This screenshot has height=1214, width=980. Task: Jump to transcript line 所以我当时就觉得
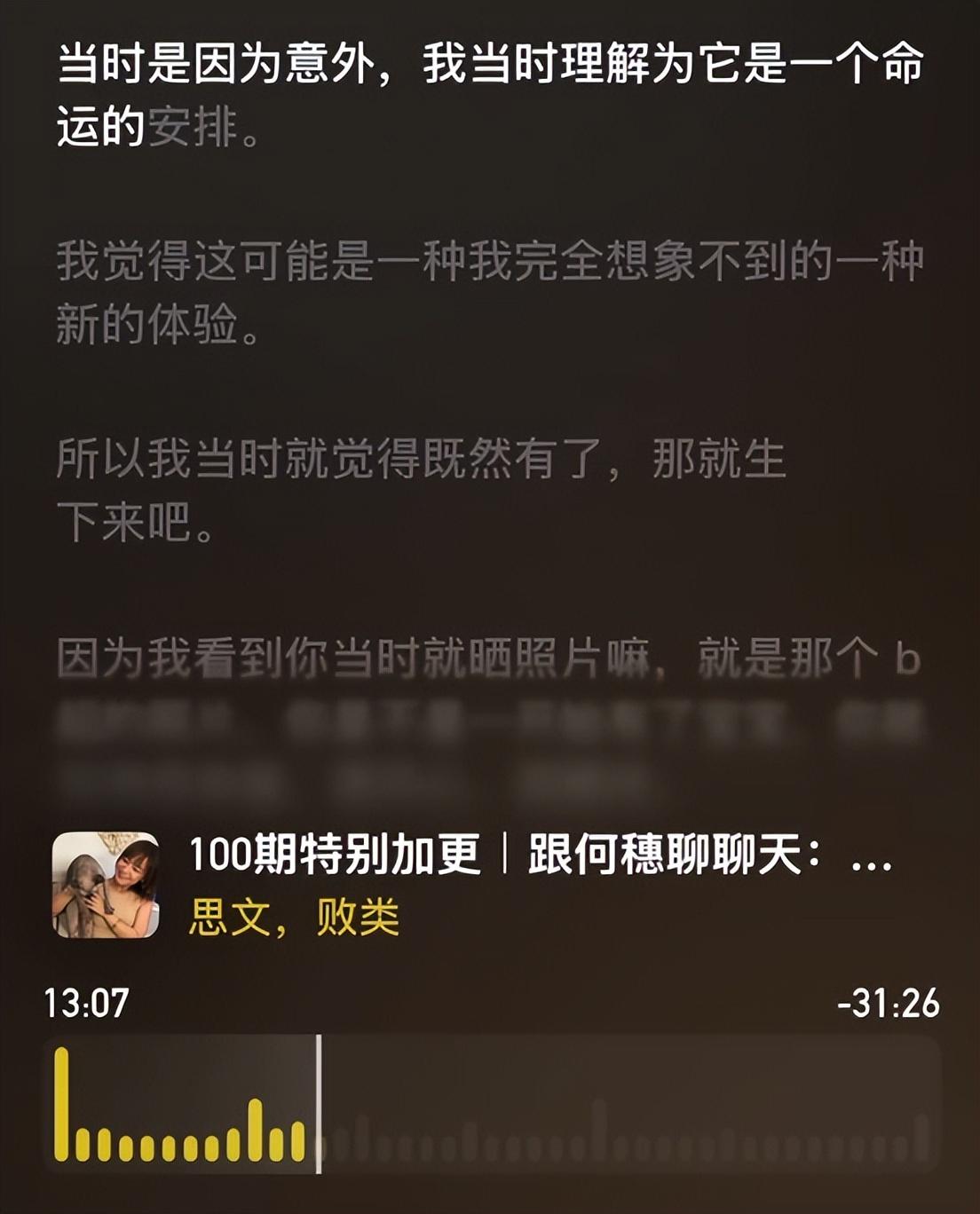421,490
